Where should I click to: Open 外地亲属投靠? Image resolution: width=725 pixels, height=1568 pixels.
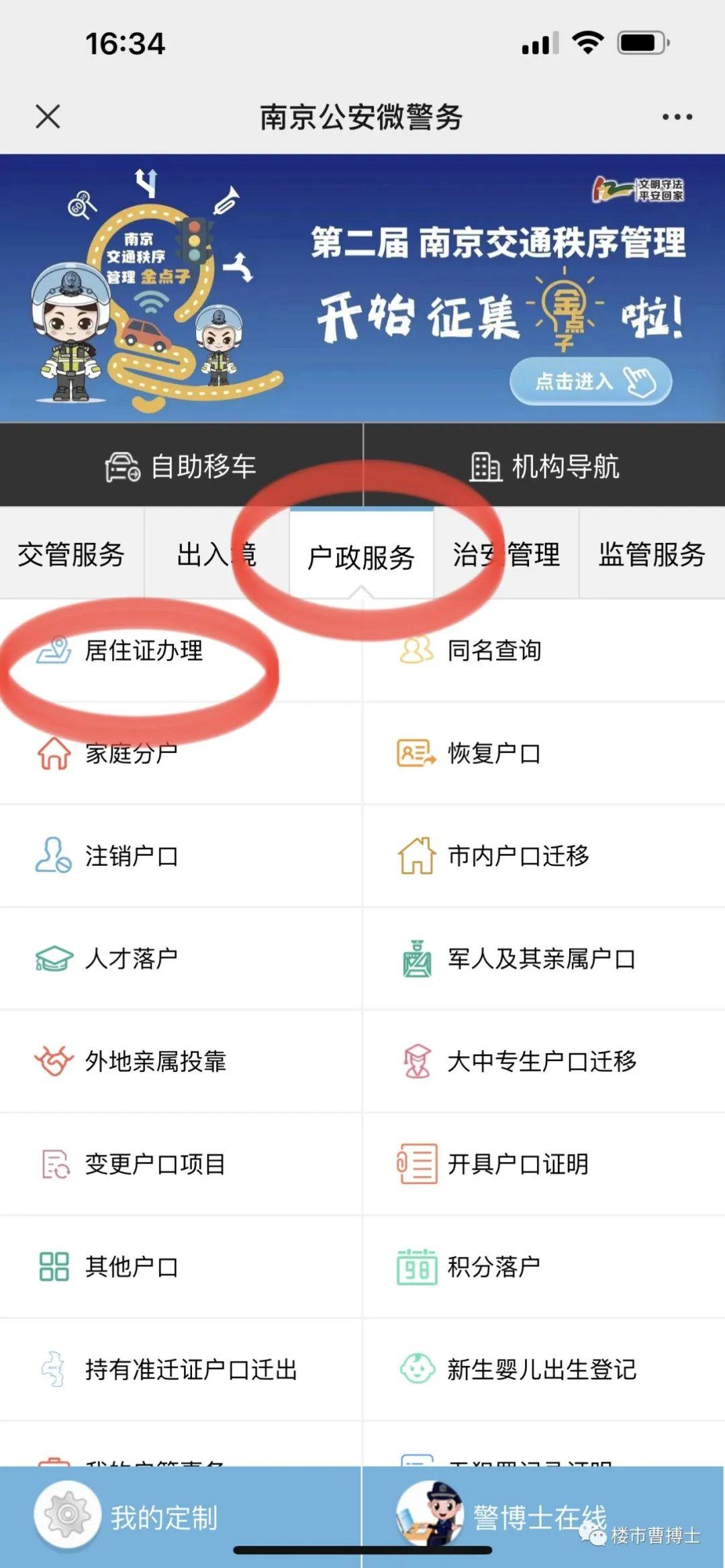[x=181, y=1061]
